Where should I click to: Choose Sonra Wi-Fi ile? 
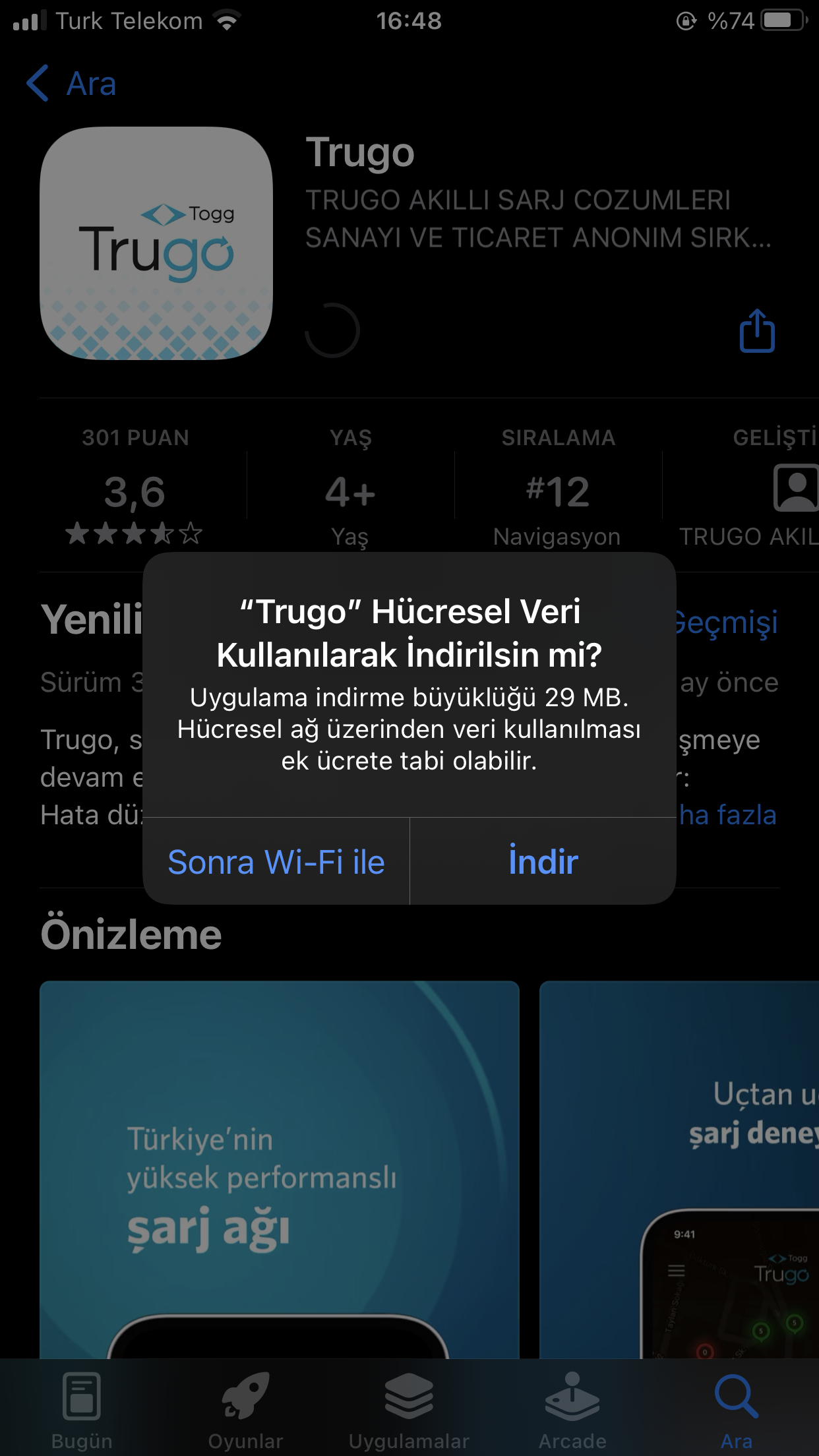click(276, 861)
